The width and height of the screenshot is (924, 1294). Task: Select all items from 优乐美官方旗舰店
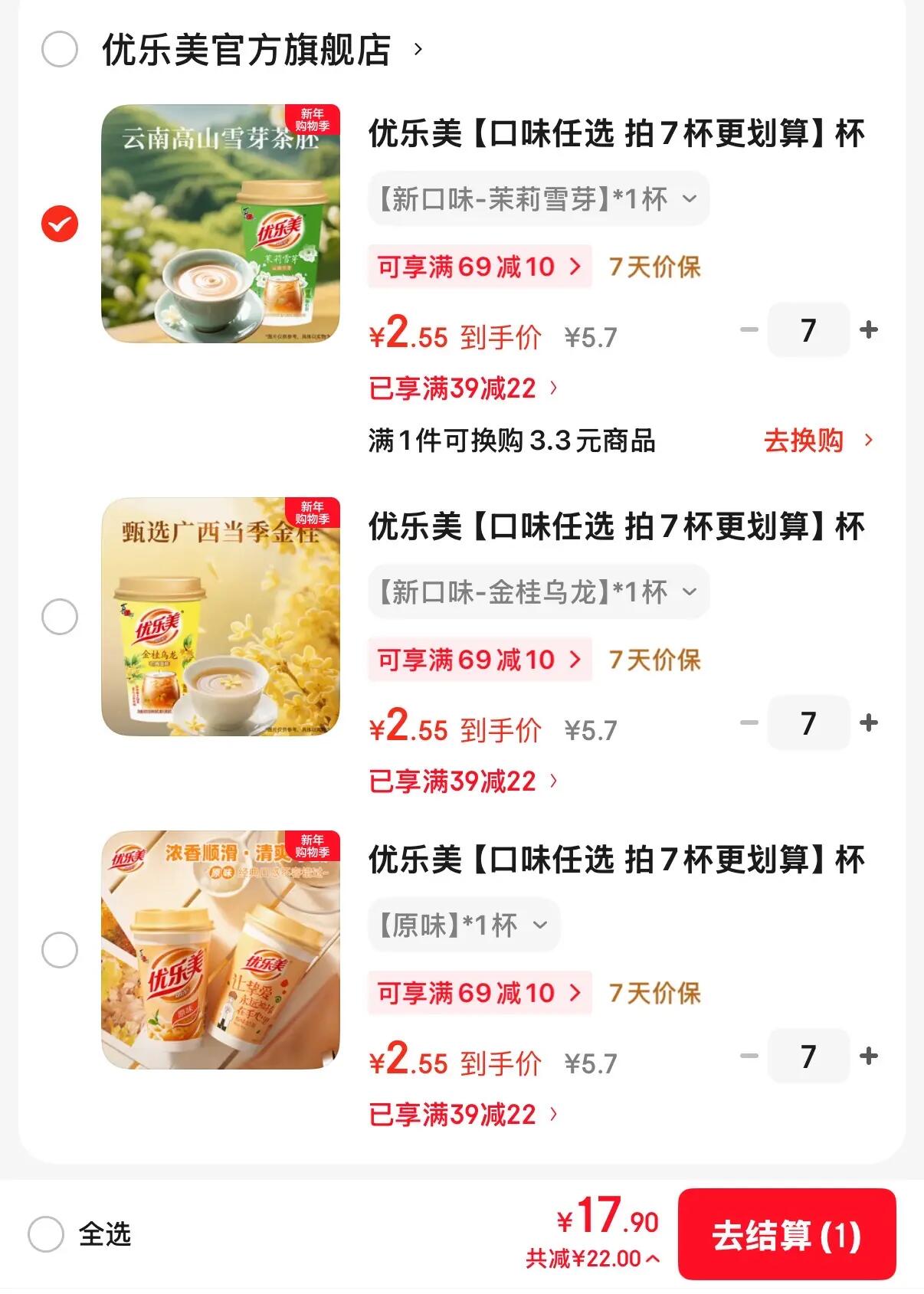coord(60,50)
